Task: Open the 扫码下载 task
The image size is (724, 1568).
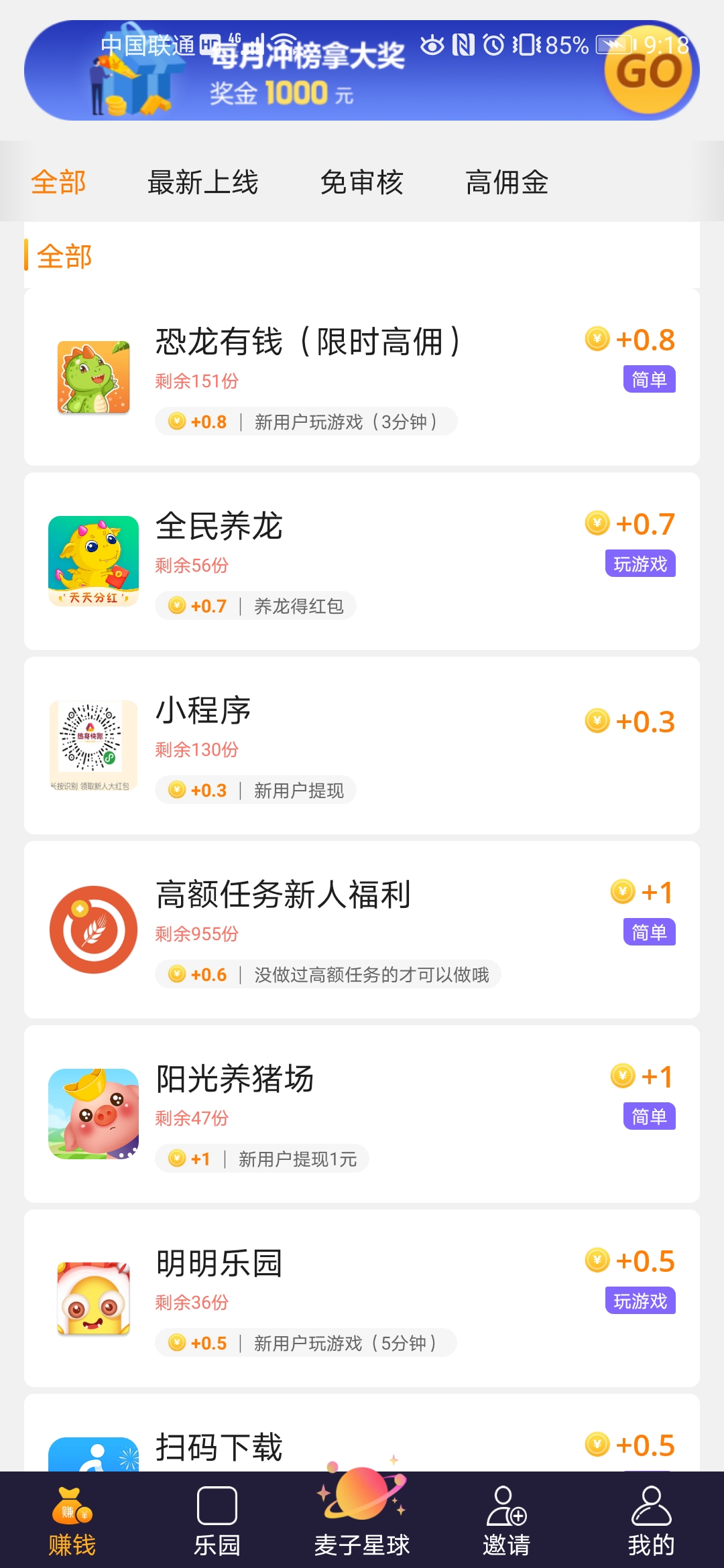Action: 362,1447
